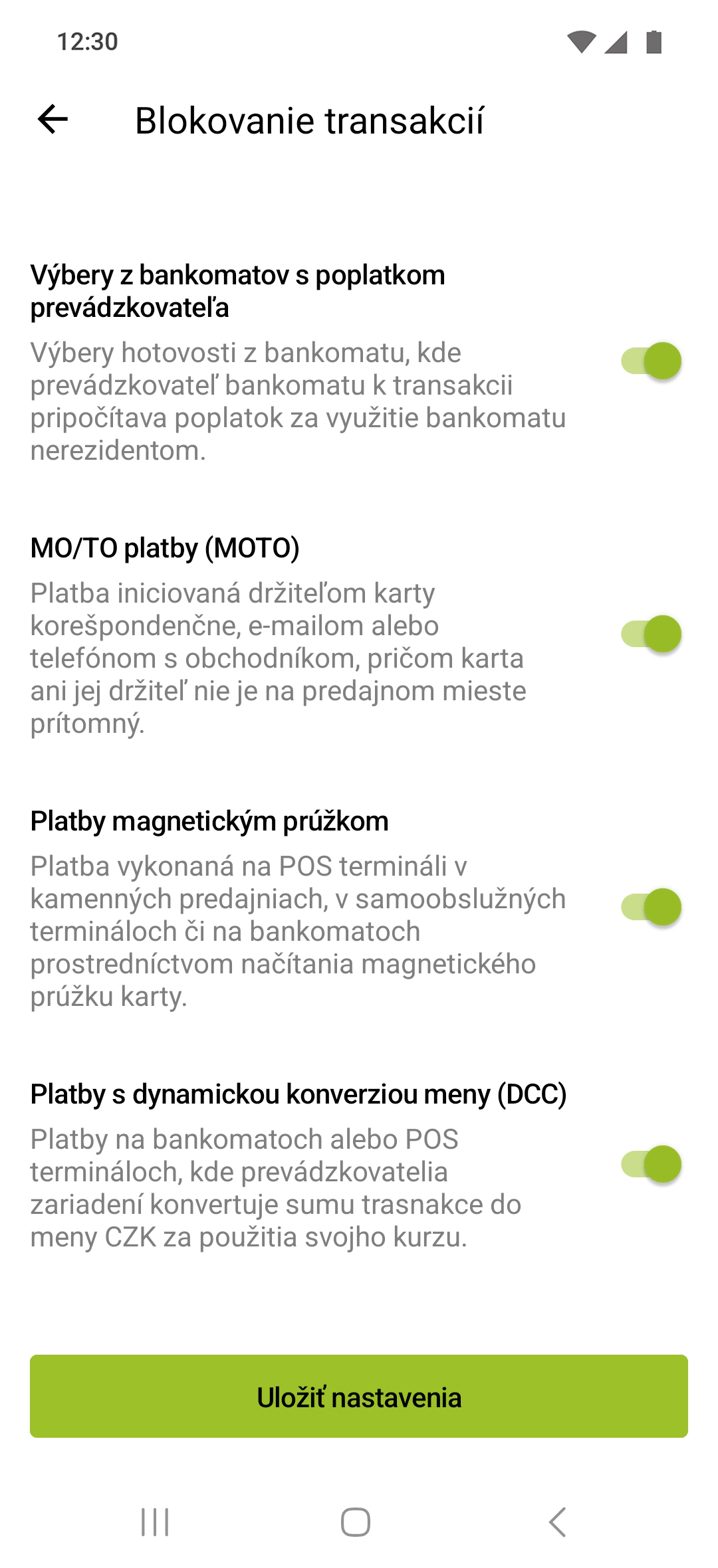This screenshot has width=718, height=1568.
Task: Switch off Platby magnetickým prúžkom
Action: tap(652, 907)
